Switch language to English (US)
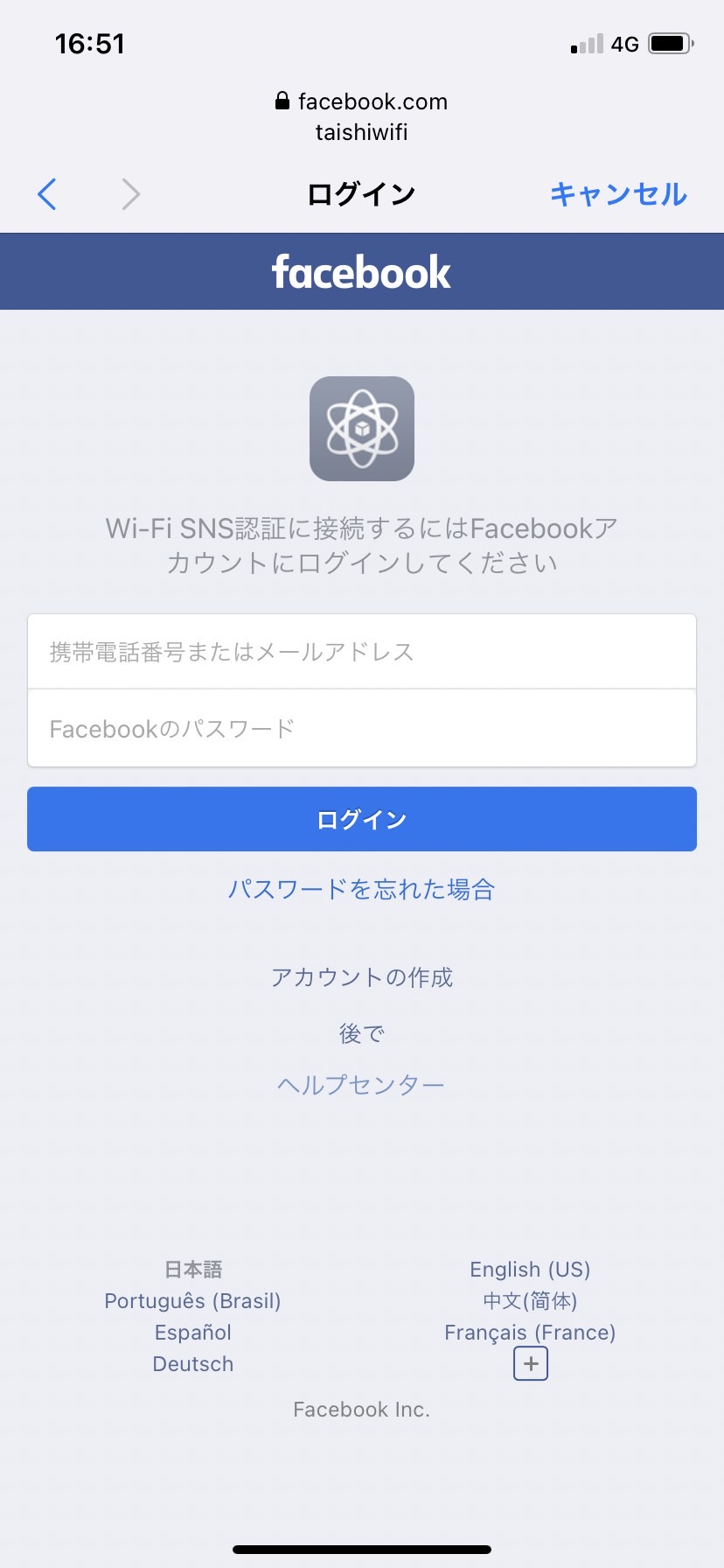724x1568 pixels. (530, 1270)
